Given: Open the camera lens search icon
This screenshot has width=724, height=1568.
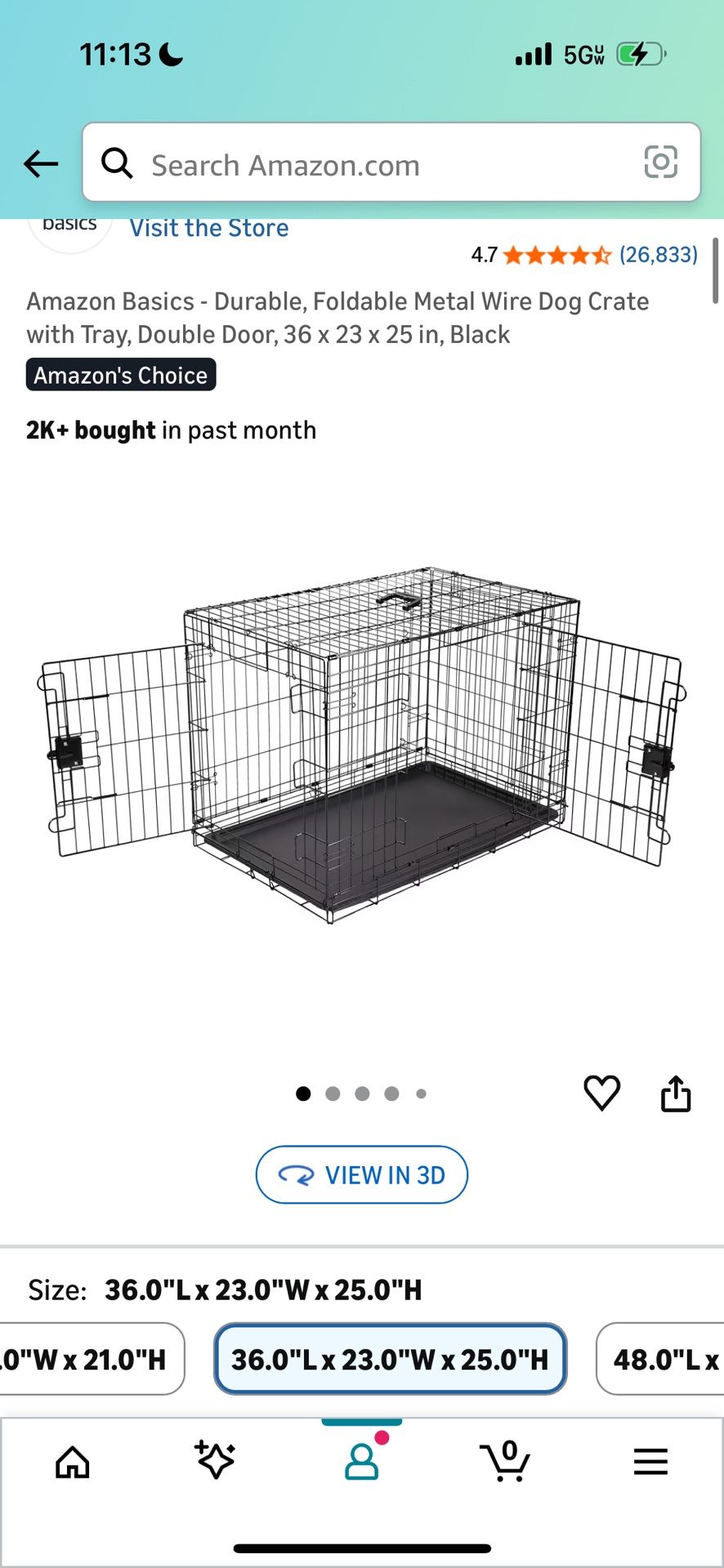Looking at the screenshot, I should pyautogui.click(x=660, y=162).
